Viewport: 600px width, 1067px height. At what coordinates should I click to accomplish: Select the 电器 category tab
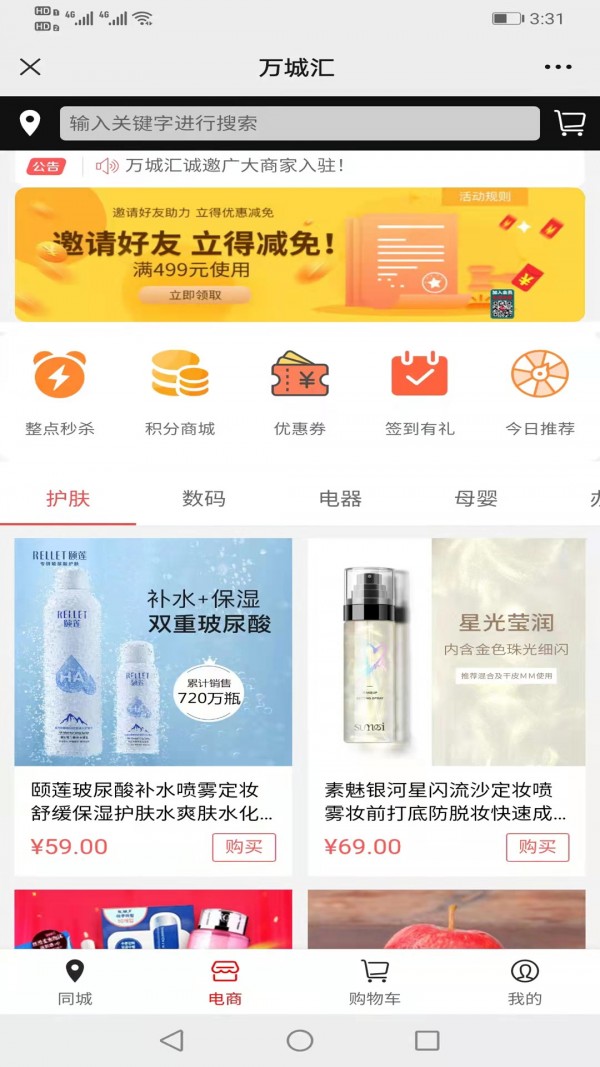(x=340, y=498)
